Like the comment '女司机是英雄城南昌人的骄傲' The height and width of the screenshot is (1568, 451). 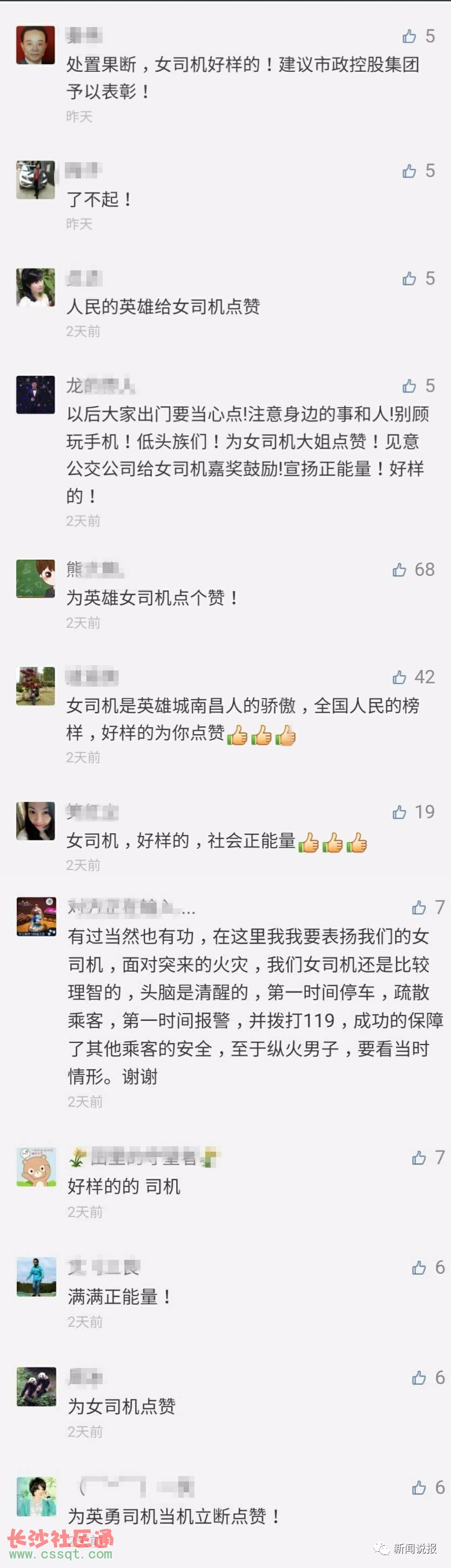[x=400, y=677]
